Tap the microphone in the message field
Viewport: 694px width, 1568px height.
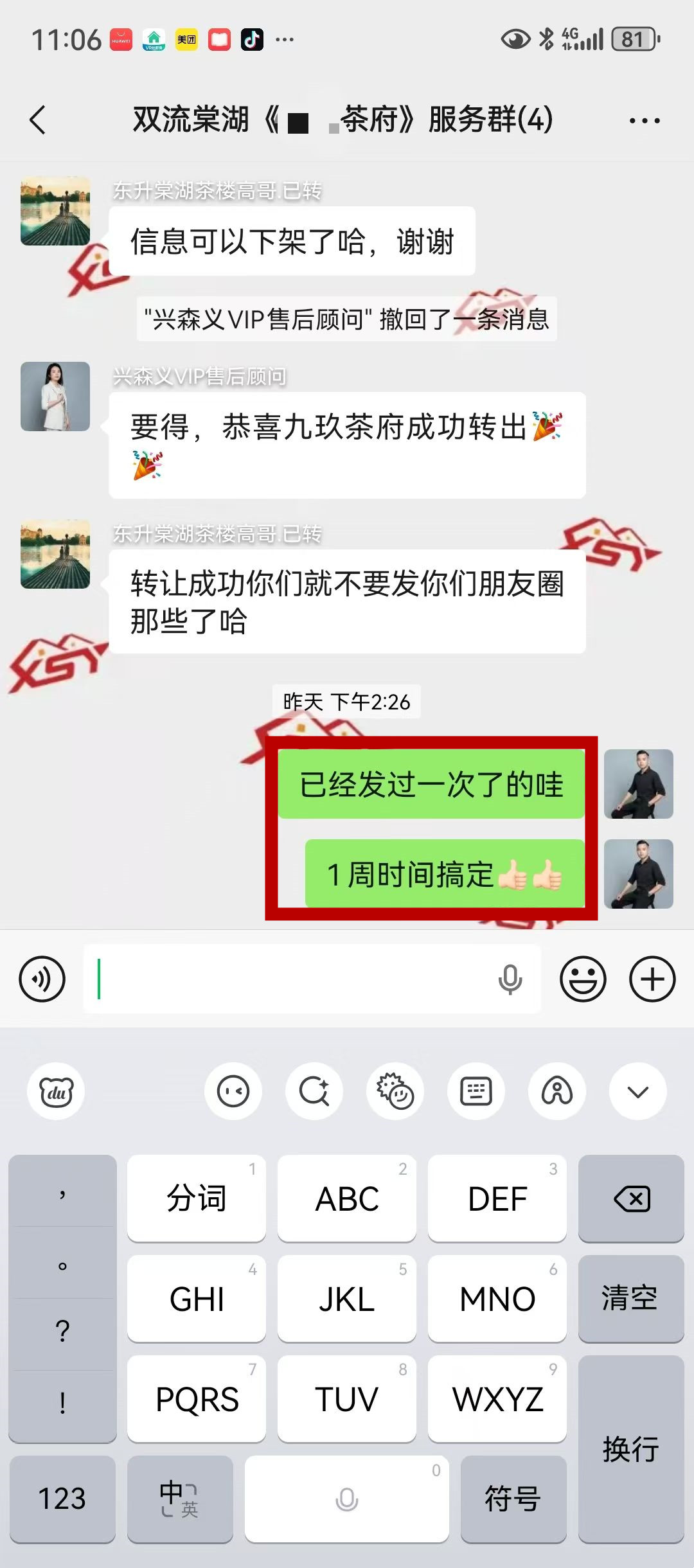click(510, 979)
